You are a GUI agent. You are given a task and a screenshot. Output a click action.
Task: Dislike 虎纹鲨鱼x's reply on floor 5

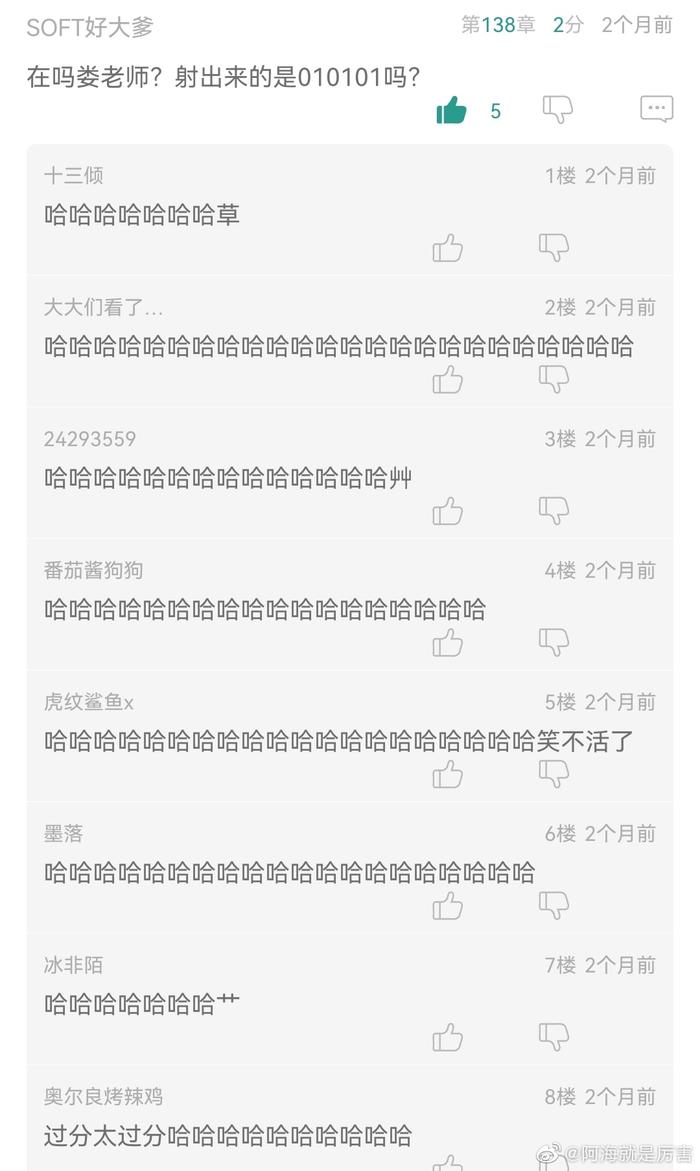554,773
